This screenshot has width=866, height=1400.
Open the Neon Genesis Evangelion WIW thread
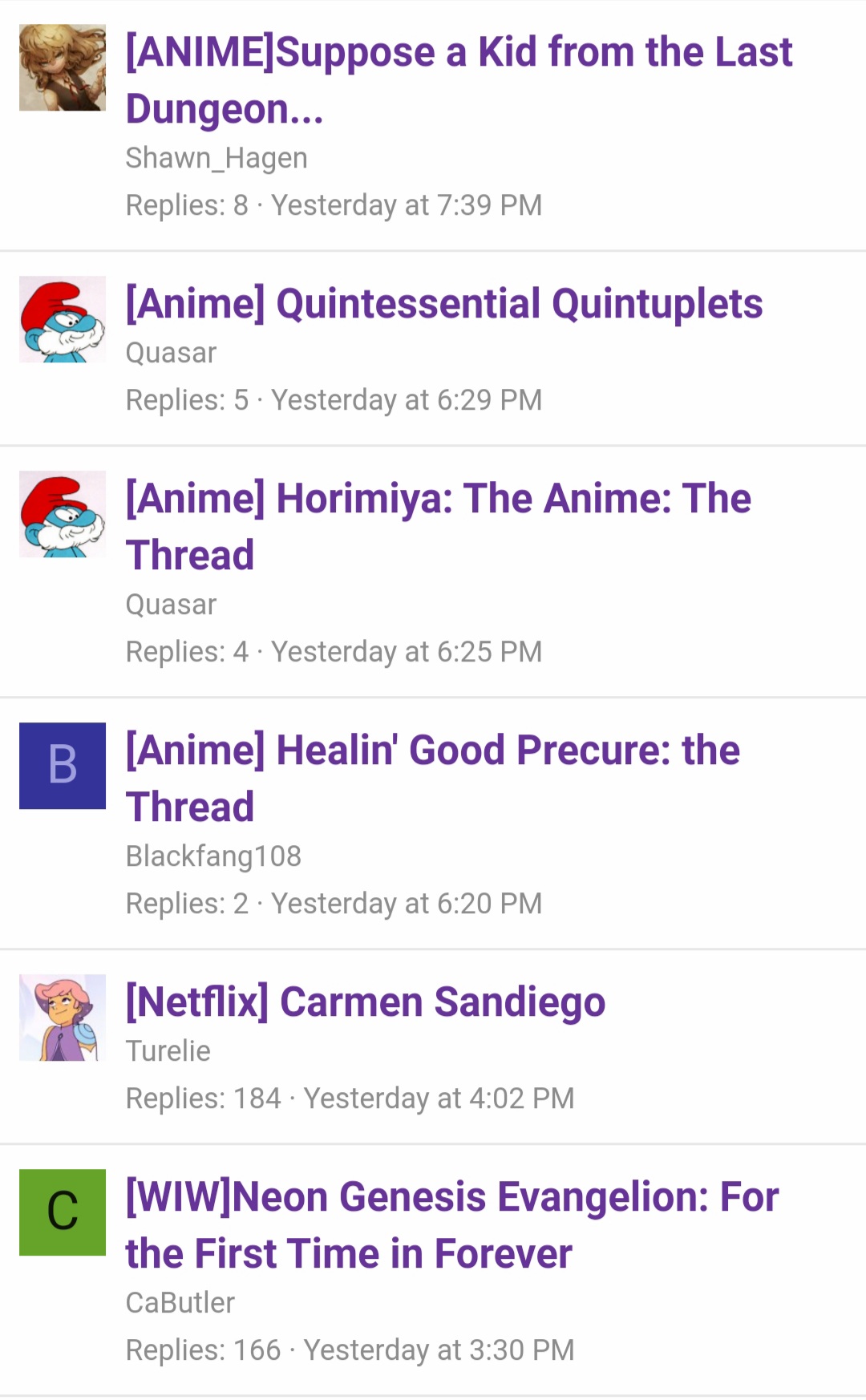click(x=452, y=1225)
